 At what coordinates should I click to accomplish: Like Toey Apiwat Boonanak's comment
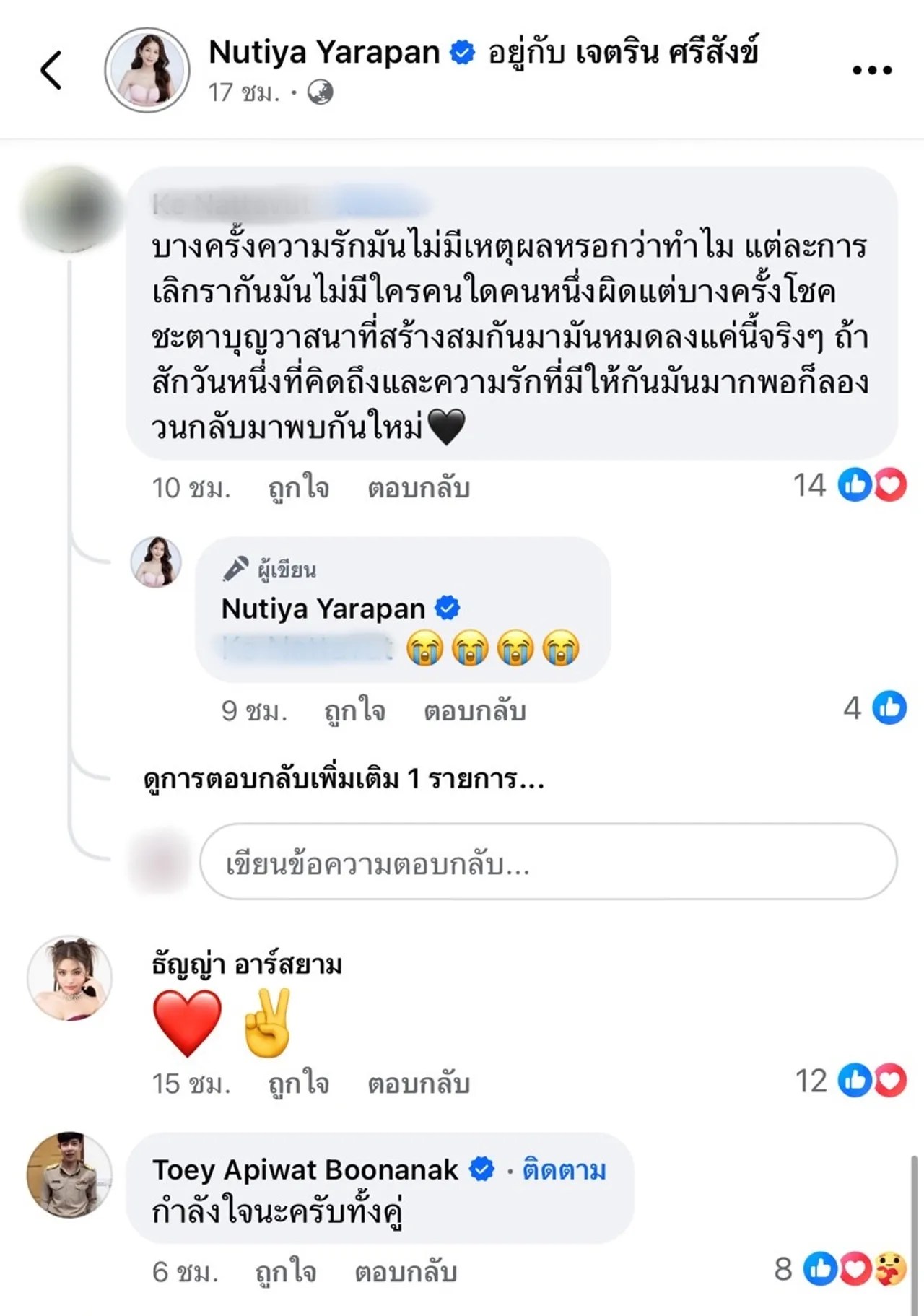286,1272
